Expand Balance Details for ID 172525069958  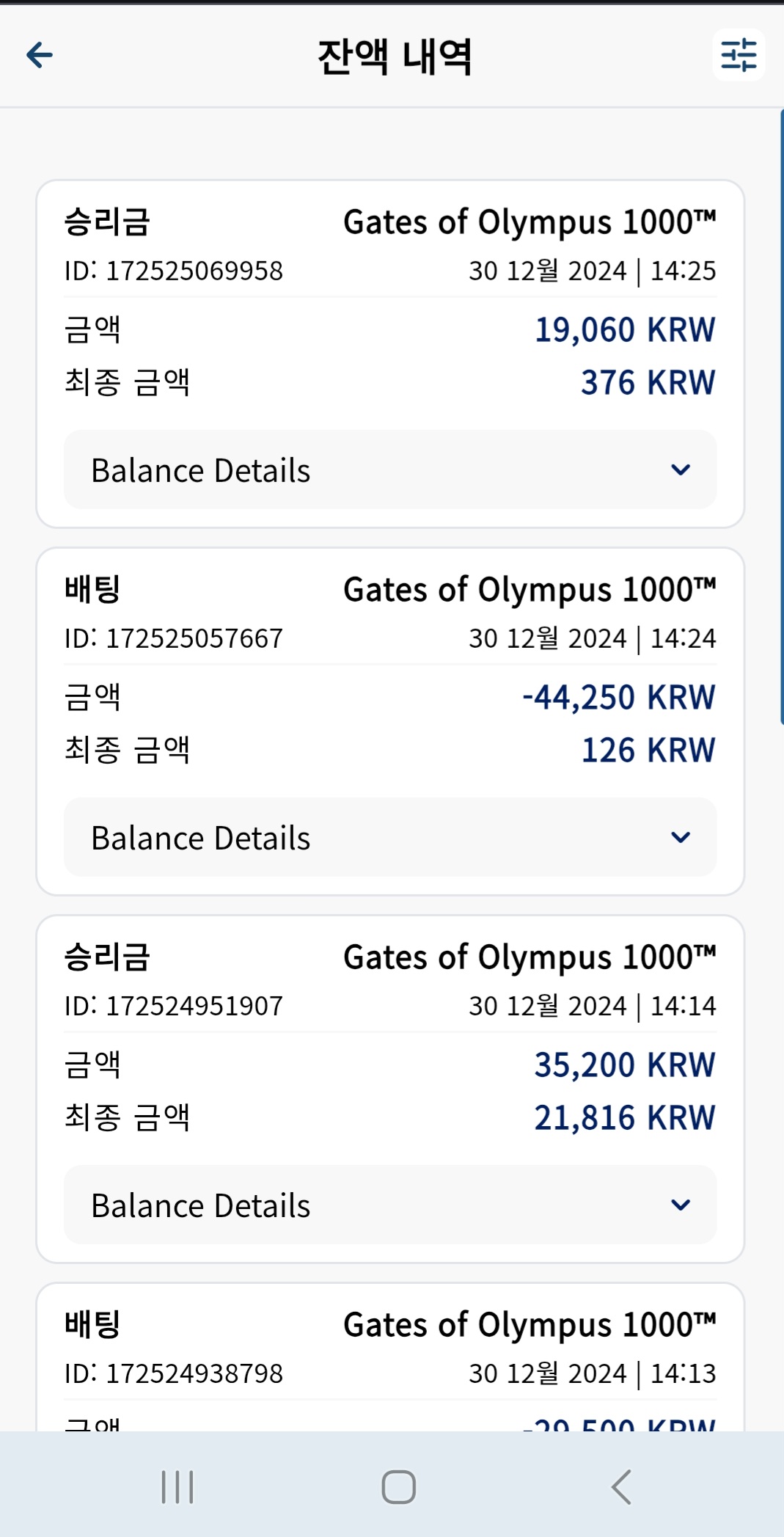tap(390, 470)
